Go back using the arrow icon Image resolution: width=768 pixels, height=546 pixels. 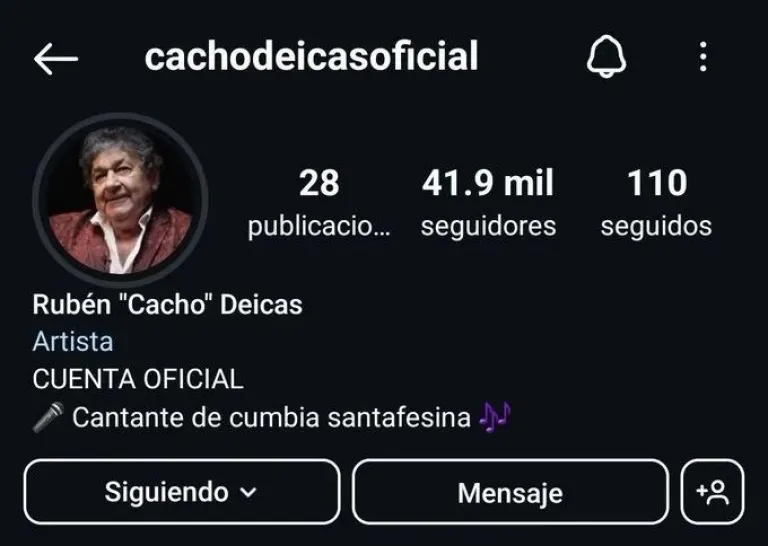[56, 58]
